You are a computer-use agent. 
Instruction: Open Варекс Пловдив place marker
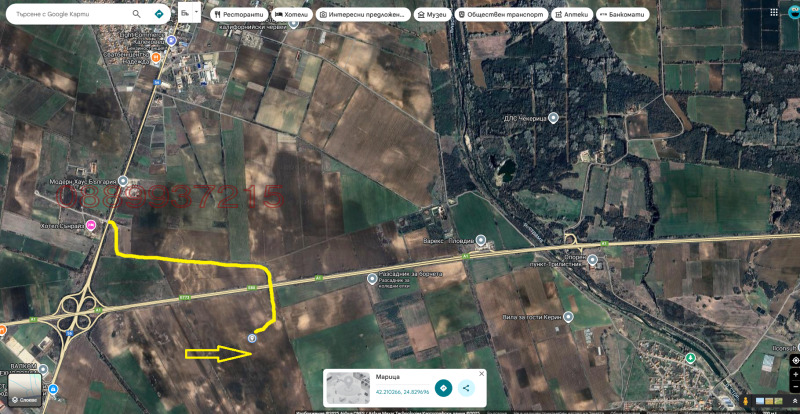pos(480,241)
